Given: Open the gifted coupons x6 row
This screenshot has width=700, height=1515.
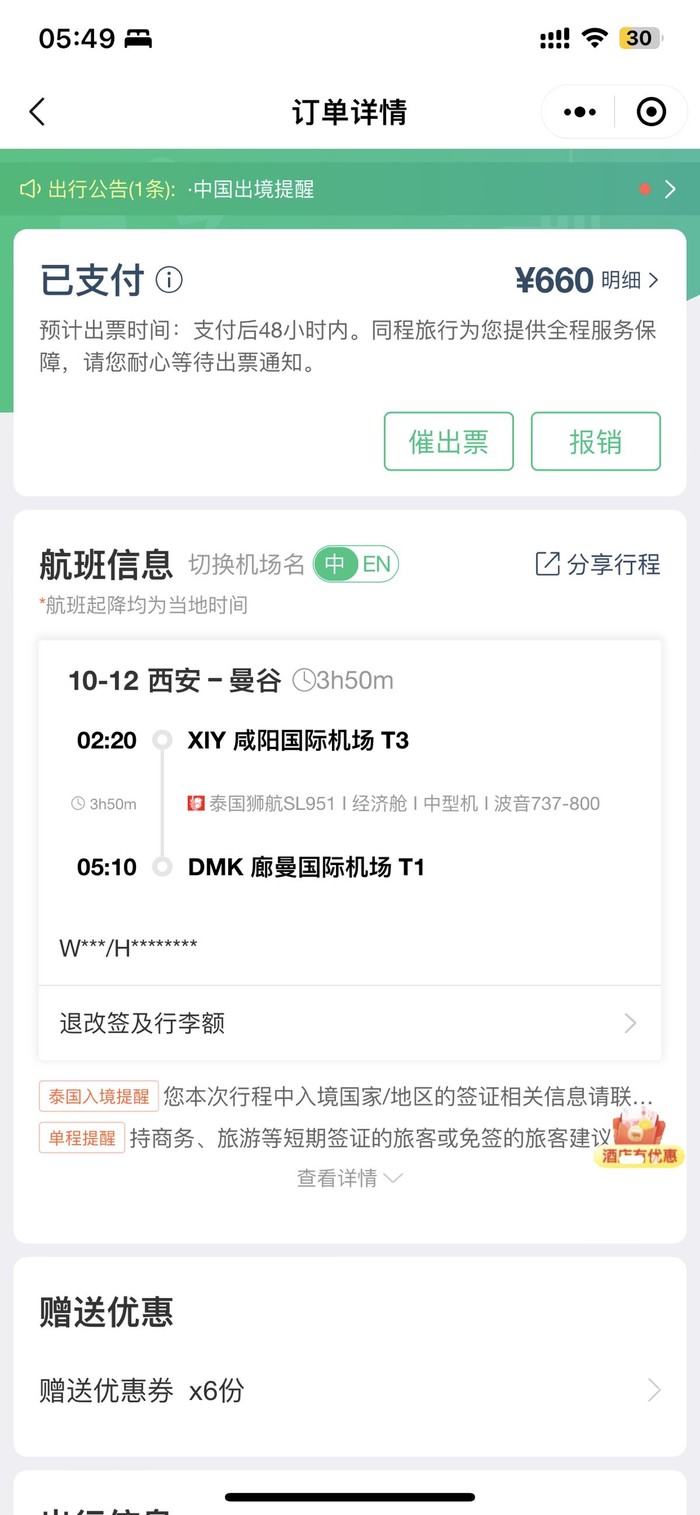Looking at the screenshot, I should coord(349,1390).
